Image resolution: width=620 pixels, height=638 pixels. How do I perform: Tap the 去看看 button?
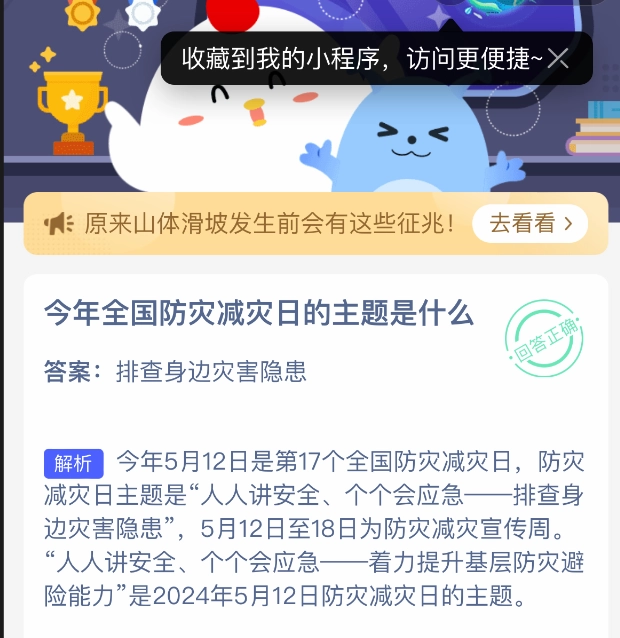[530, 224]
